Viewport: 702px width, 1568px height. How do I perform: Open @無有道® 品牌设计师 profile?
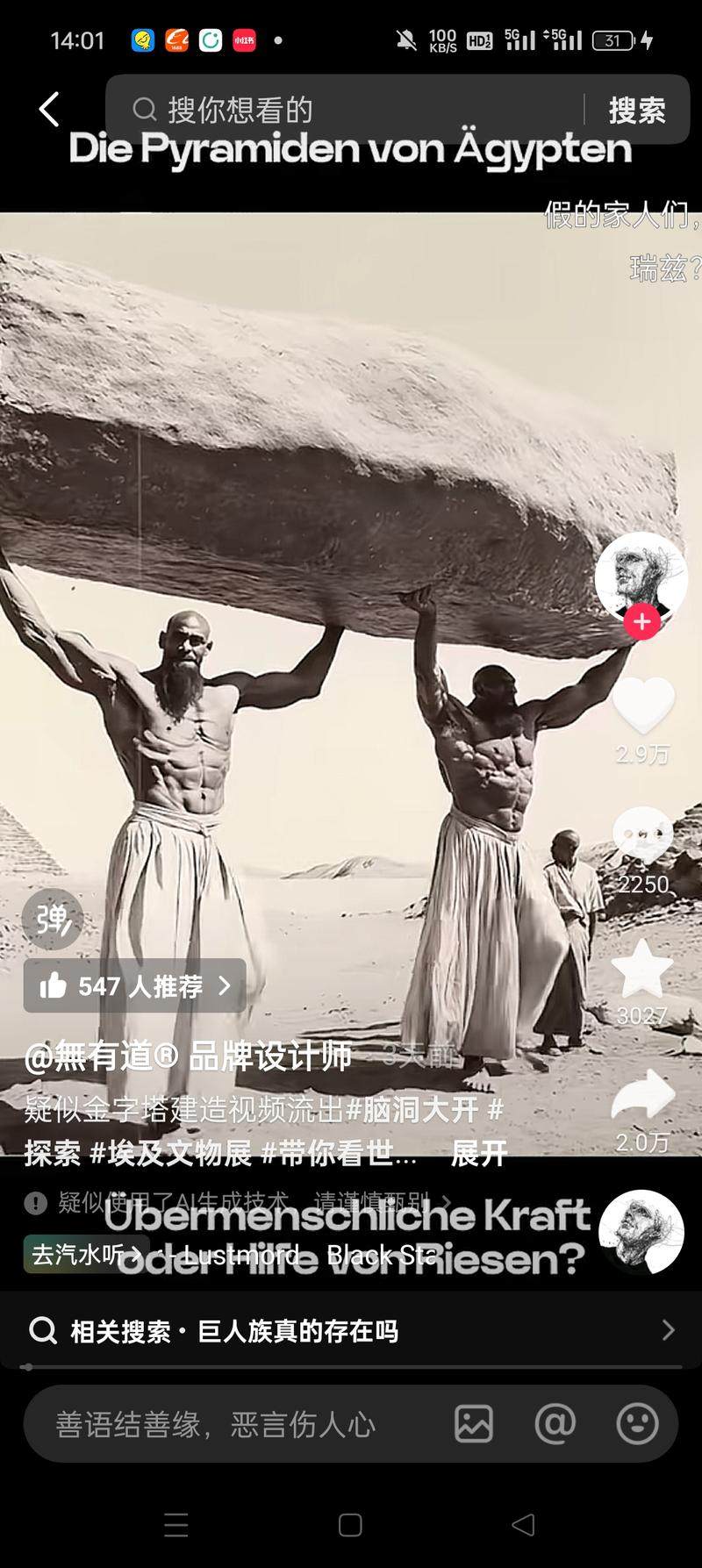click(x=188, y=1057)
